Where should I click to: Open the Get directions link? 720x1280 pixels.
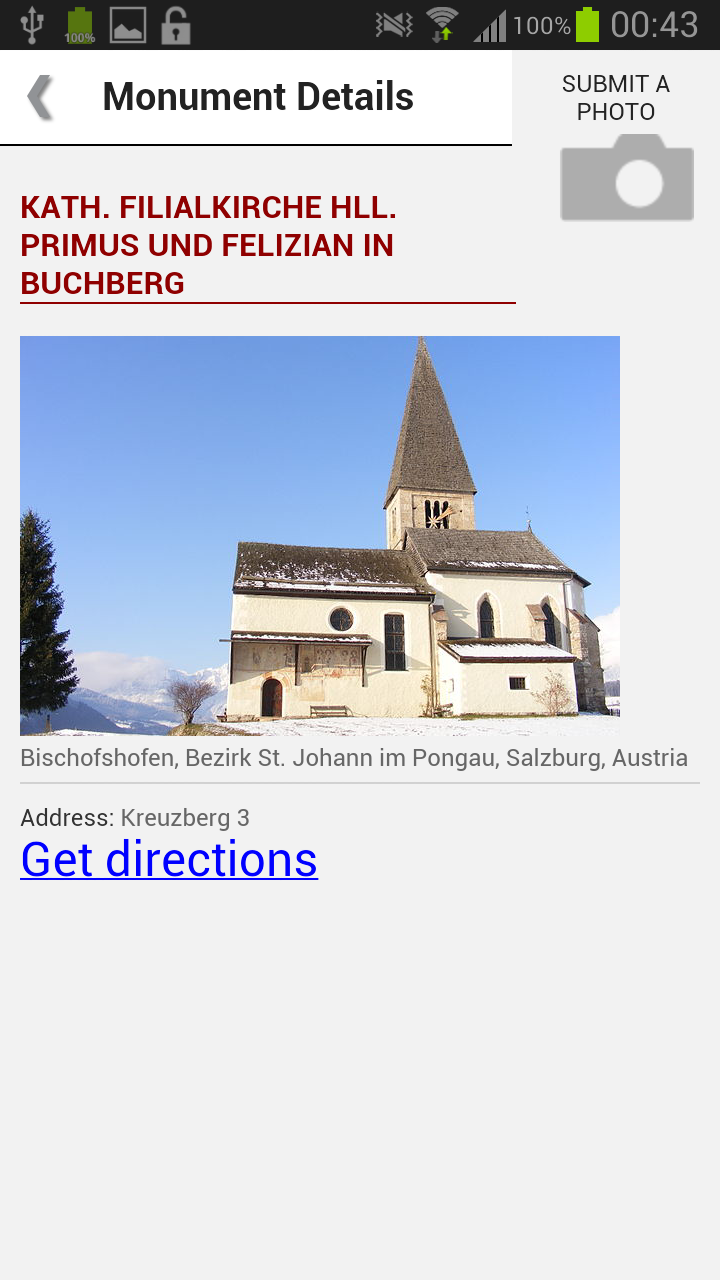(x=169, y=859)
